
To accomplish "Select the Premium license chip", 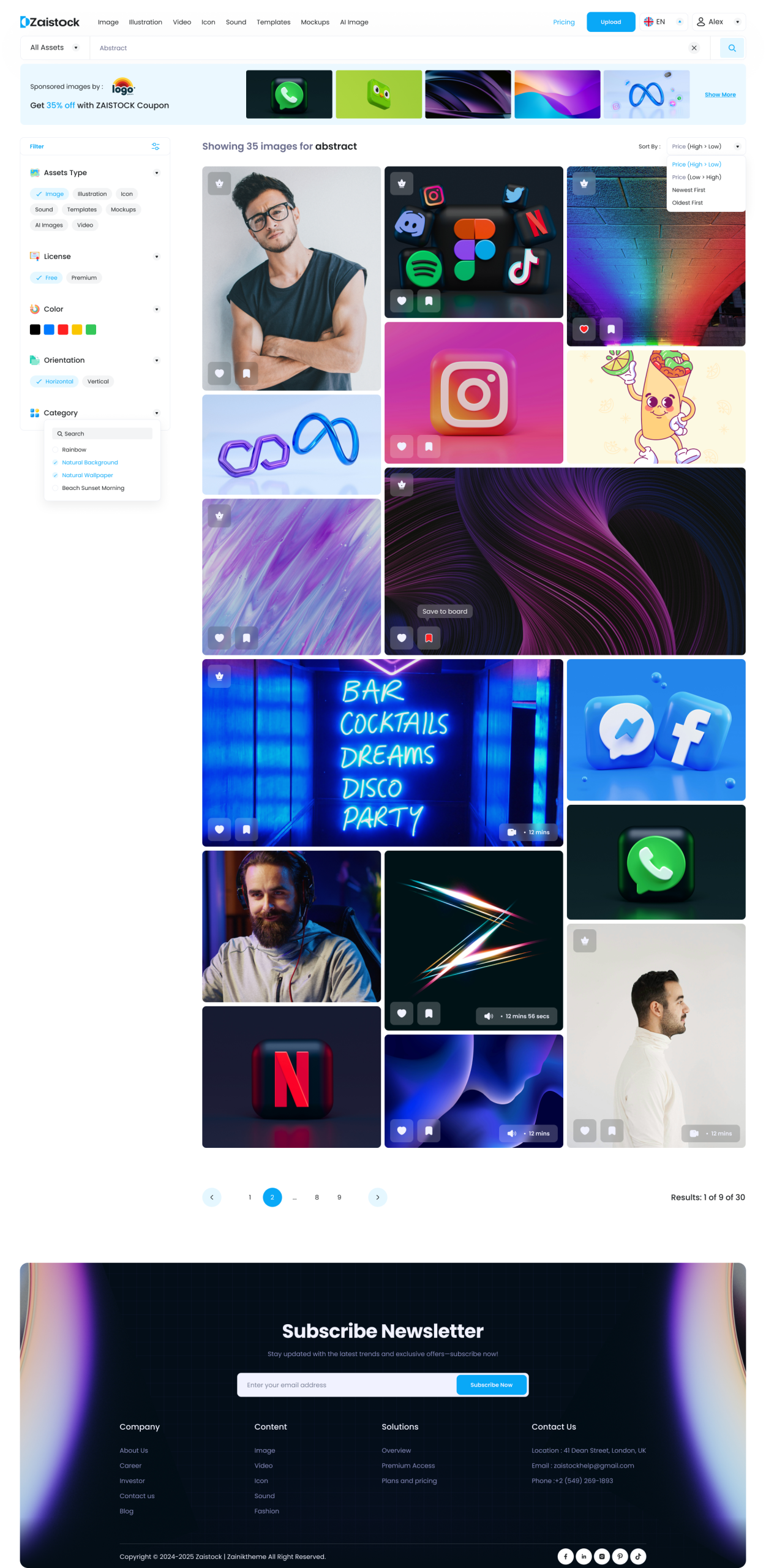I will point(84,277).
